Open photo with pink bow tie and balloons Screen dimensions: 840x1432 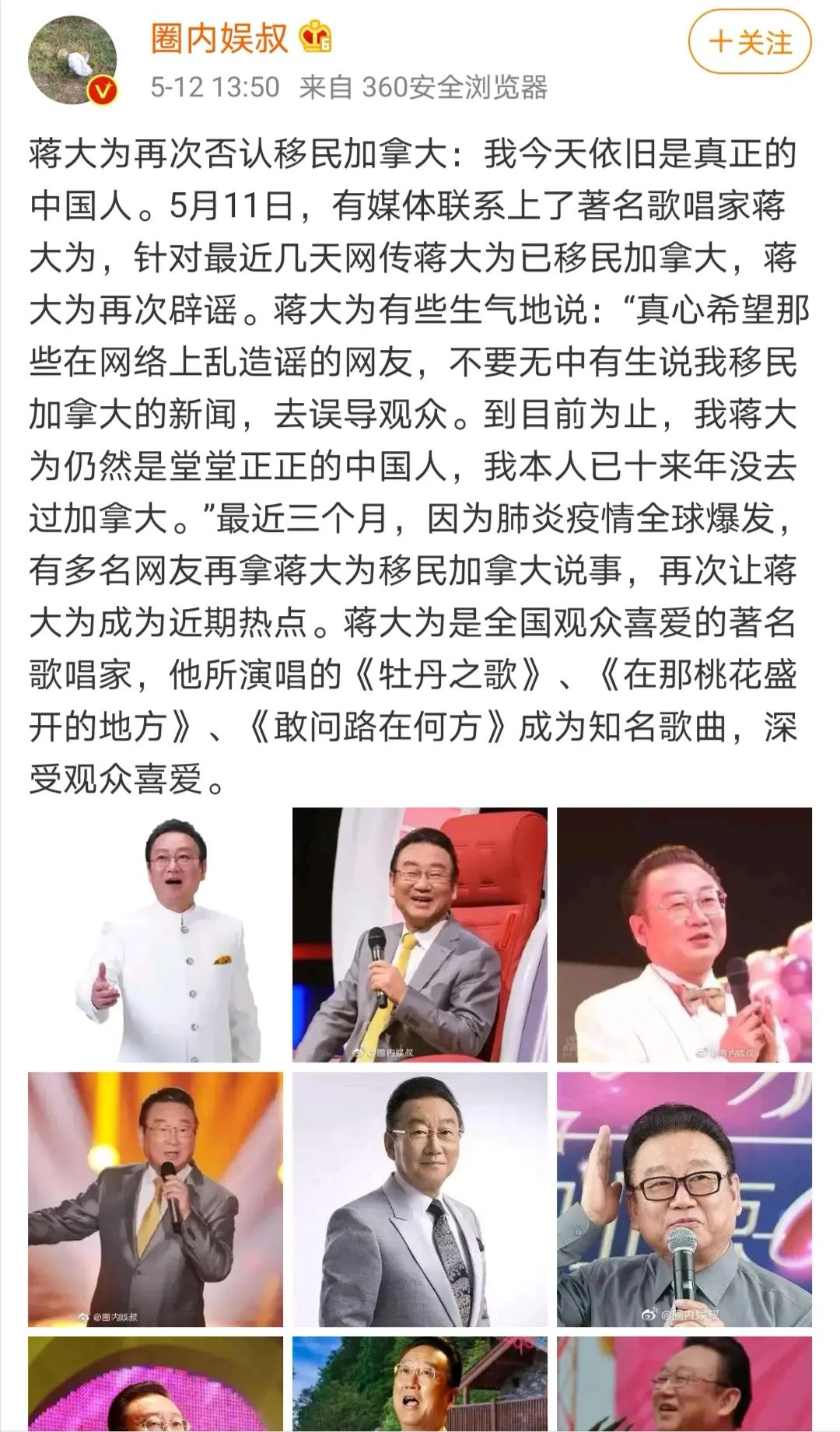pyautogui.click(x=684, y=935)
